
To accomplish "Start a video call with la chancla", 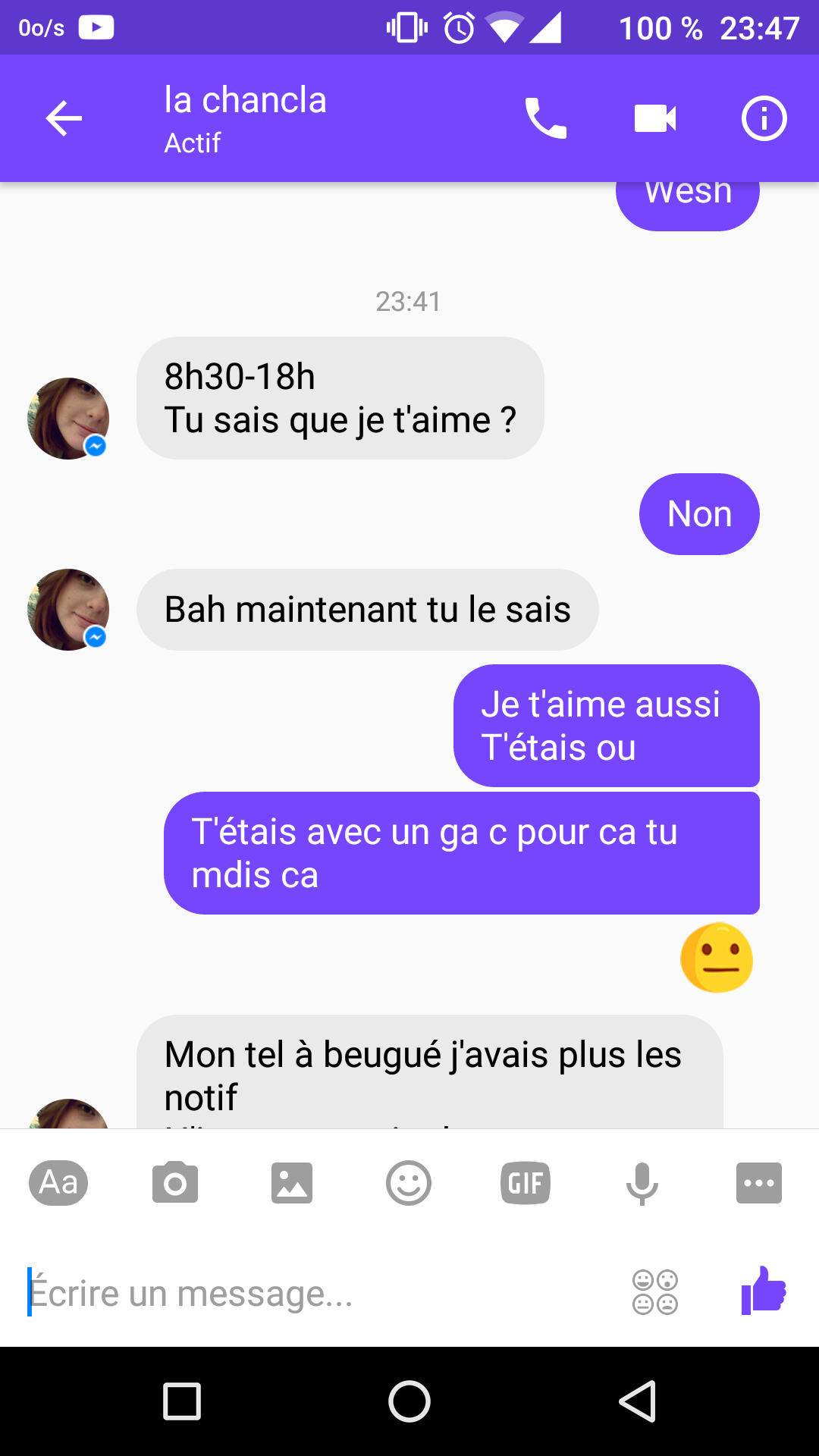I will click(655, 118).
